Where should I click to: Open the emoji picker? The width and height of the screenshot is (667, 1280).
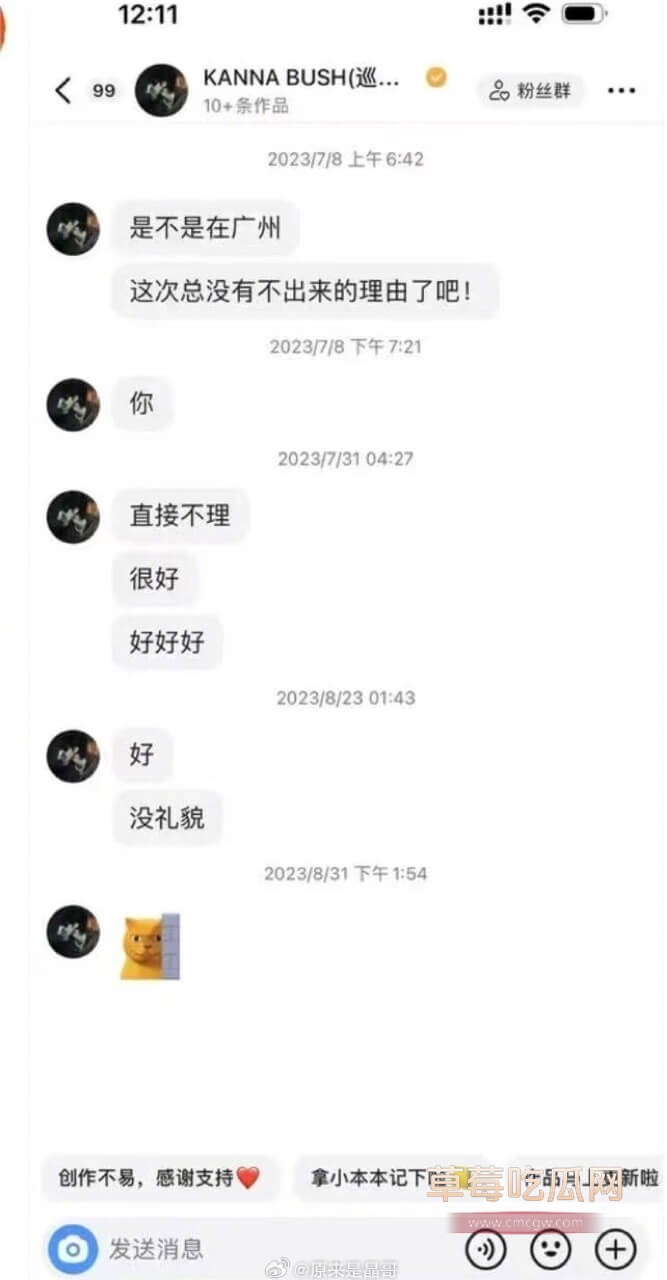click(550, 1248)
